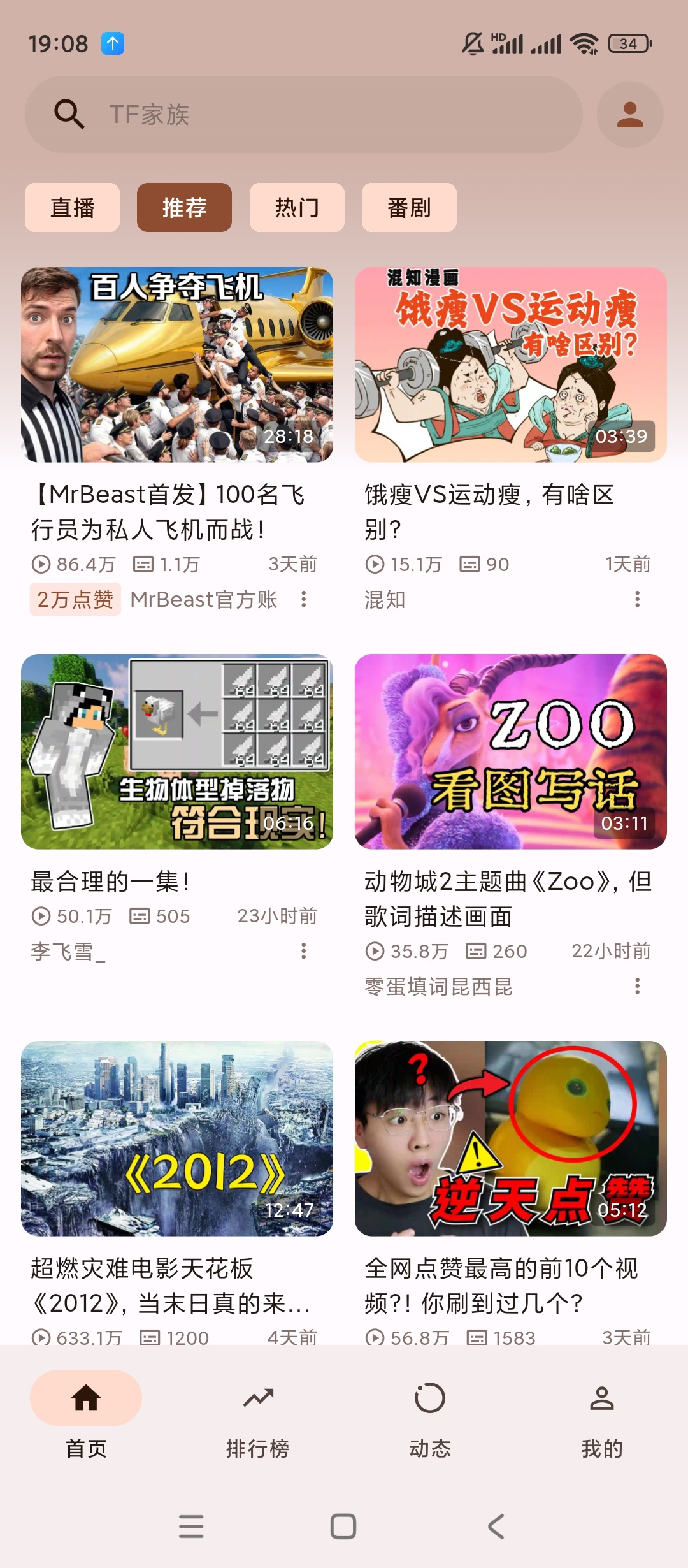Expand options menu for 混知 video
688x1568 pixels.
(x=638, y=599)
